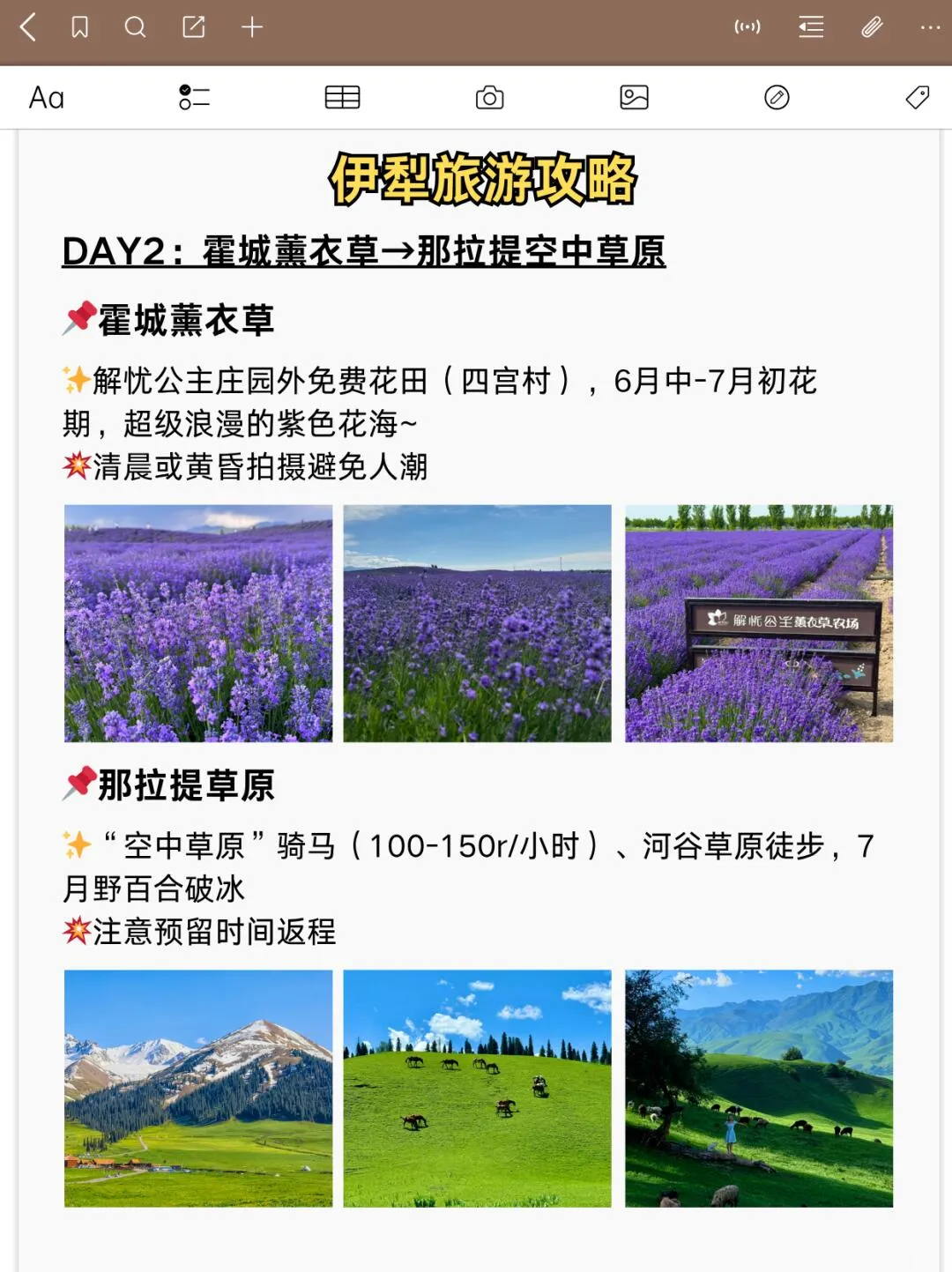Open the lavender photo with wind turbines
This screenshot has height=1272, width=952.
coord(477,623)
